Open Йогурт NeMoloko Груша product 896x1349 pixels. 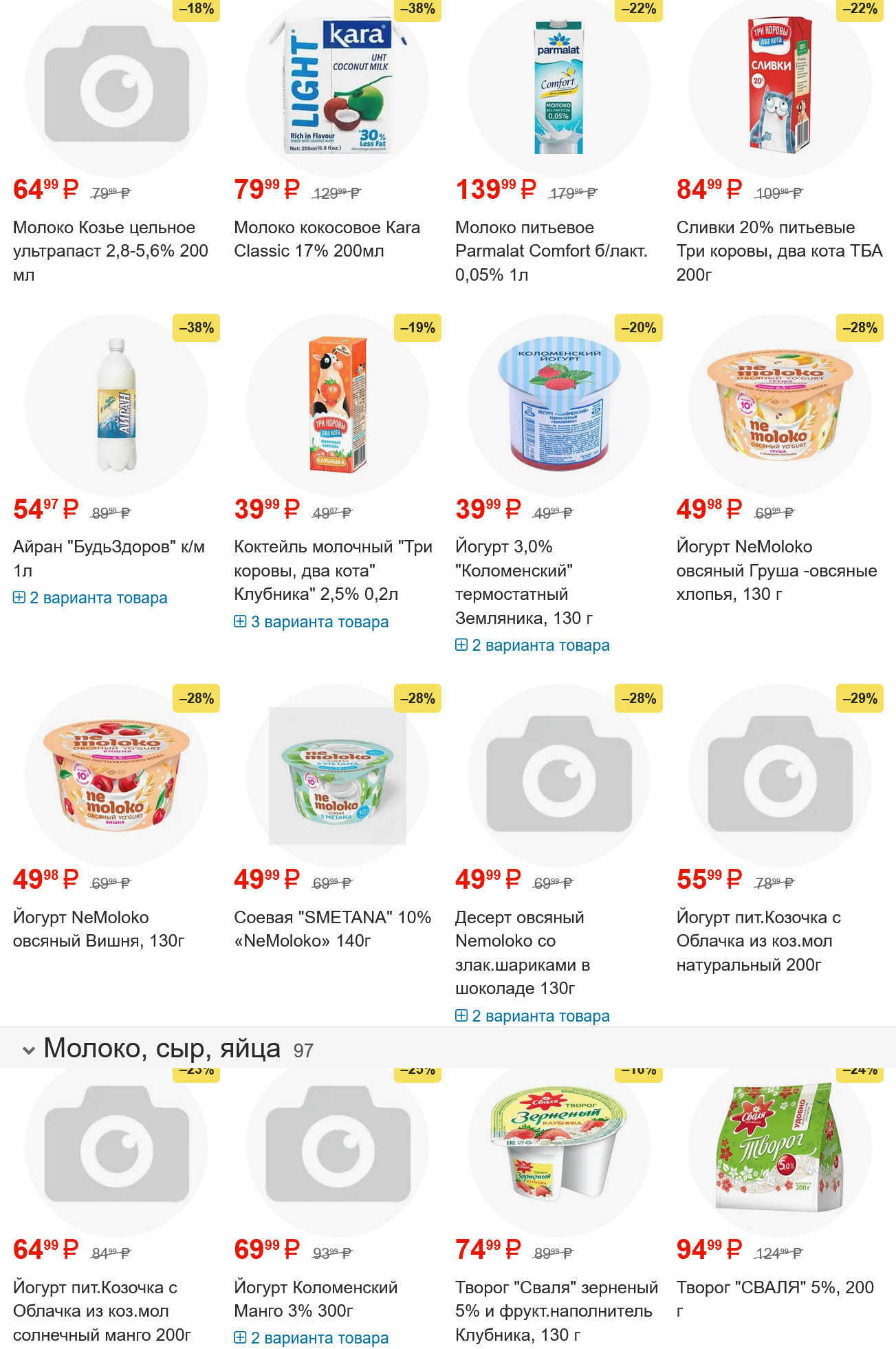(x=776, y=570)
